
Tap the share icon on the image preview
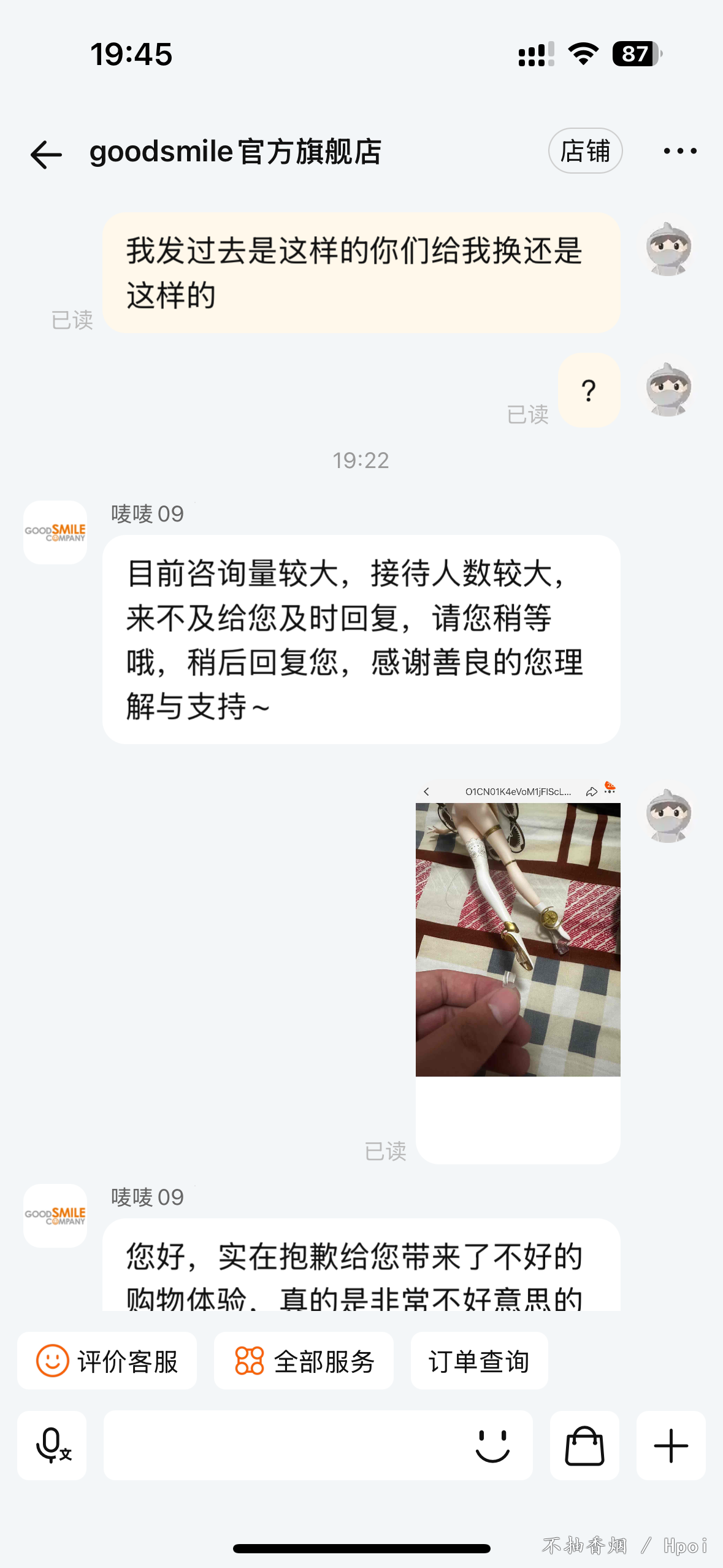pos(592,791)
